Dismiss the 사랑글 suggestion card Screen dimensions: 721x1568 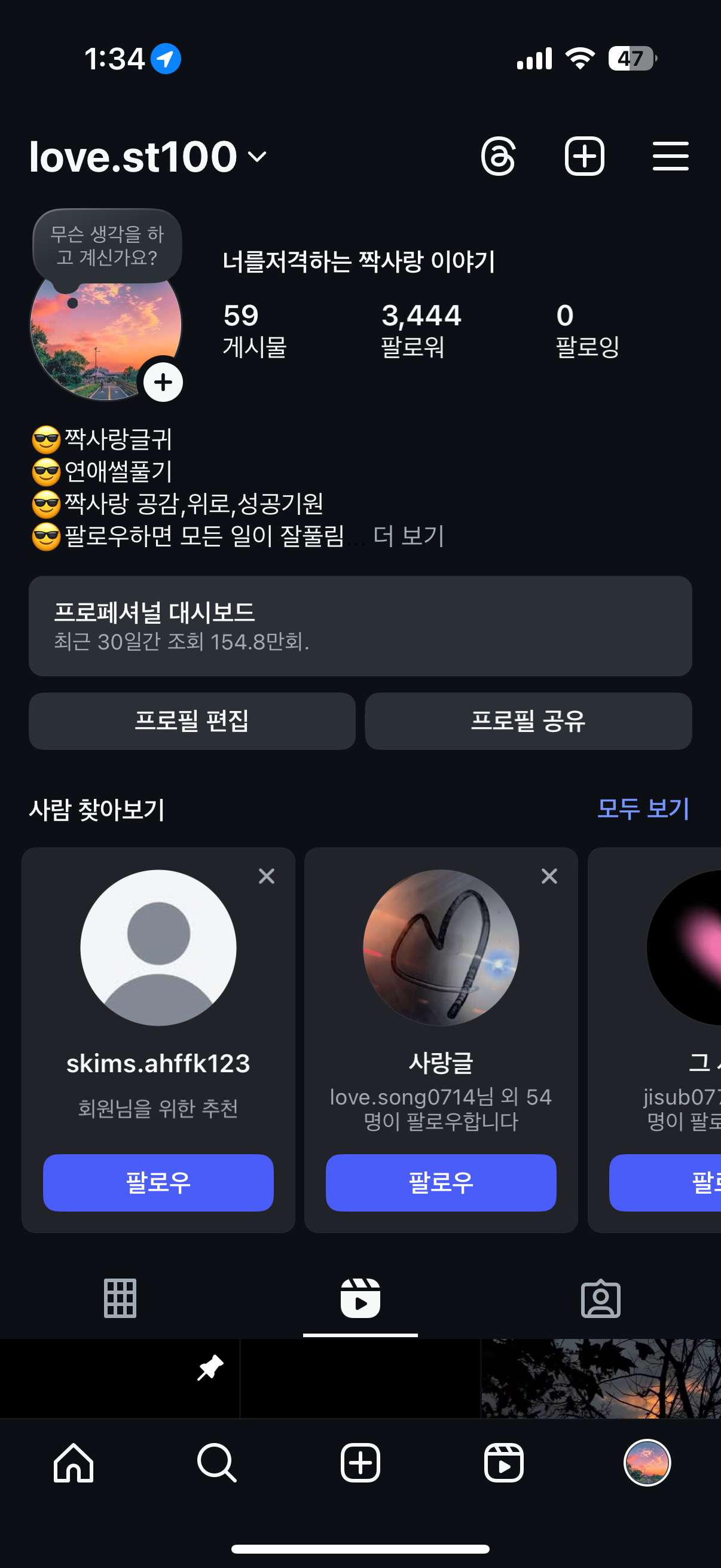[x=549, y=876]
